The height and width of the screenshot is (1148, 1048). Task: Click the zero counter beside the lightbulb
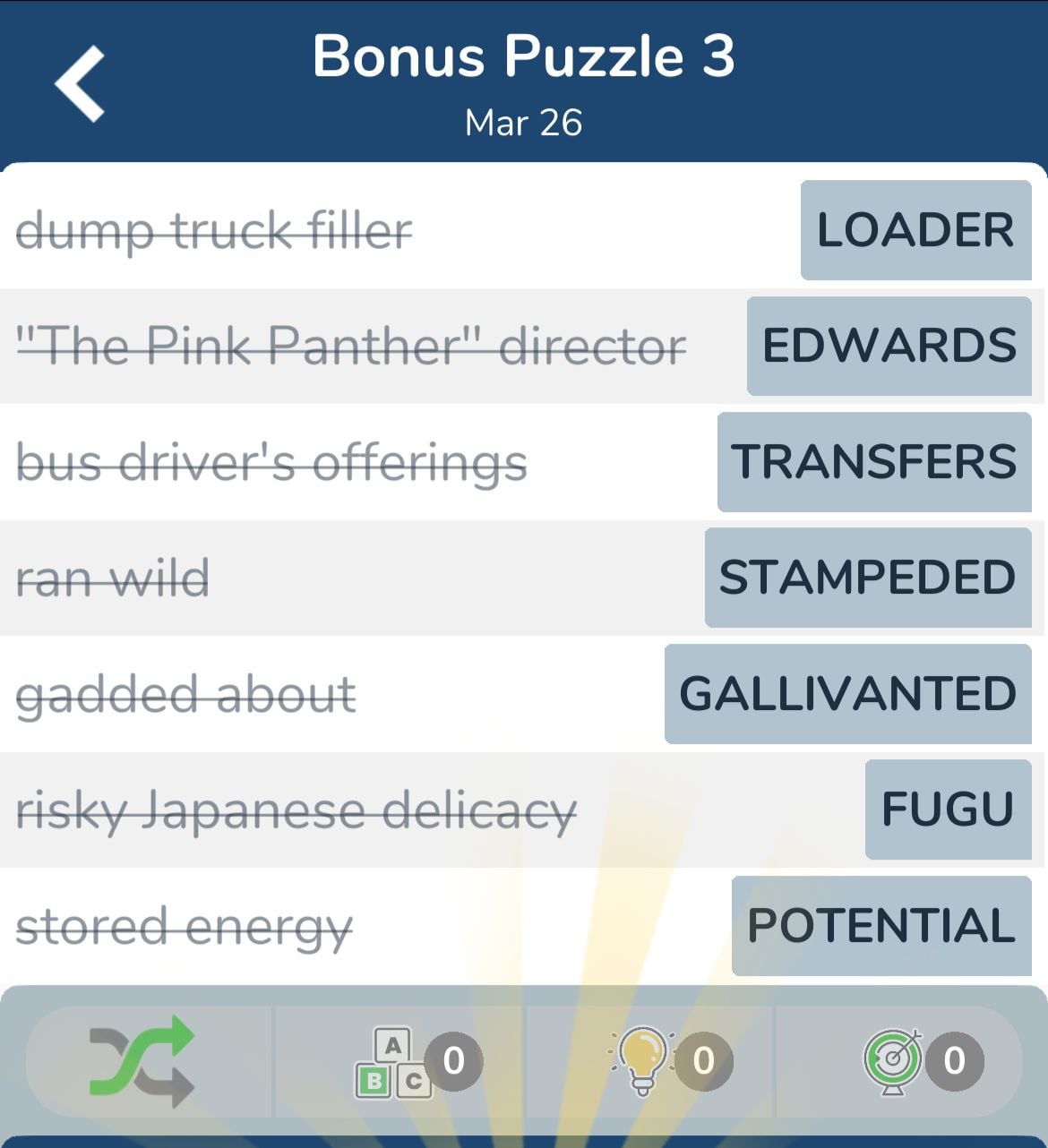tap(701, 1059)
